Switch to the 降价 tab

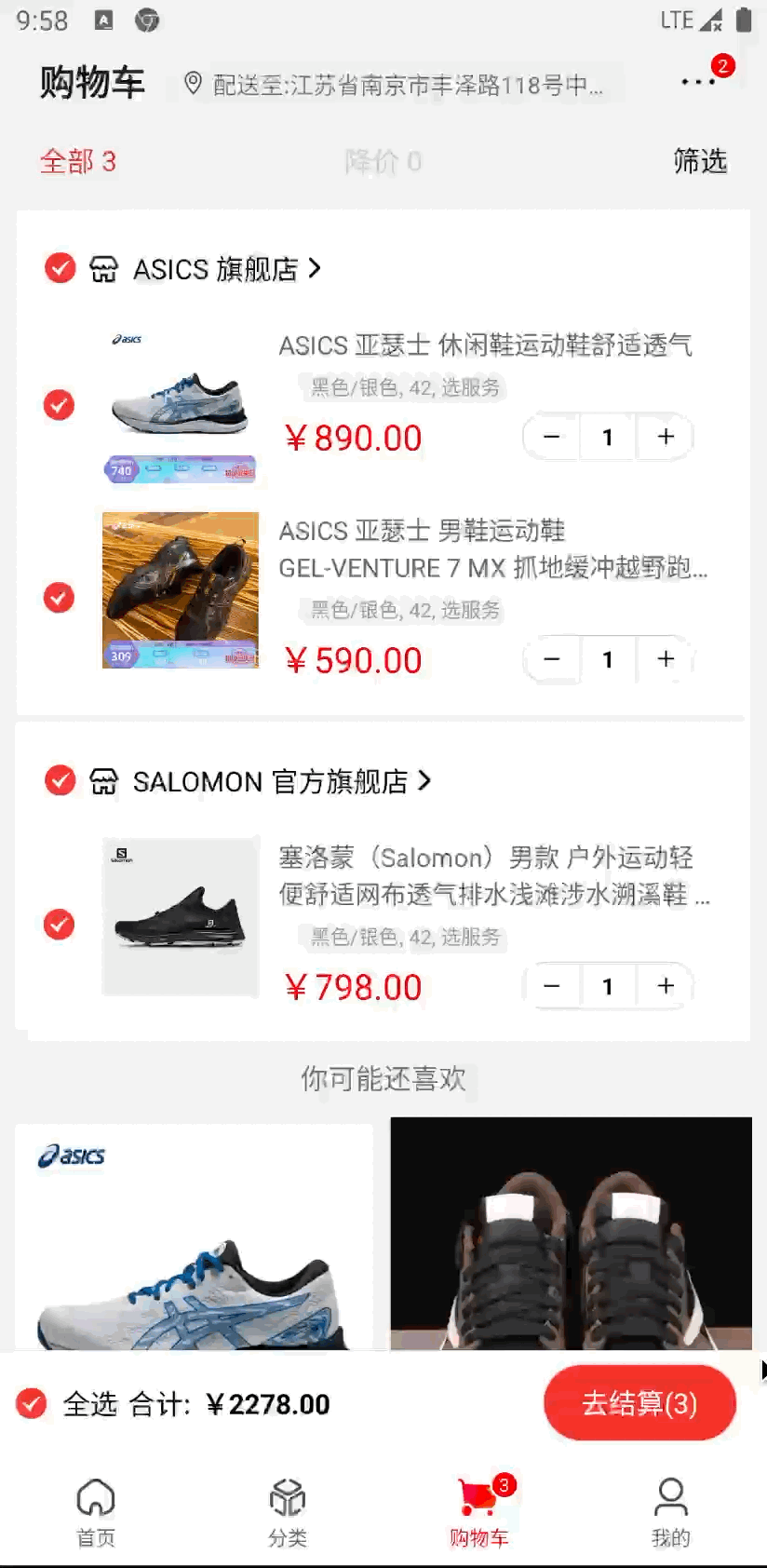click(383, 162)
